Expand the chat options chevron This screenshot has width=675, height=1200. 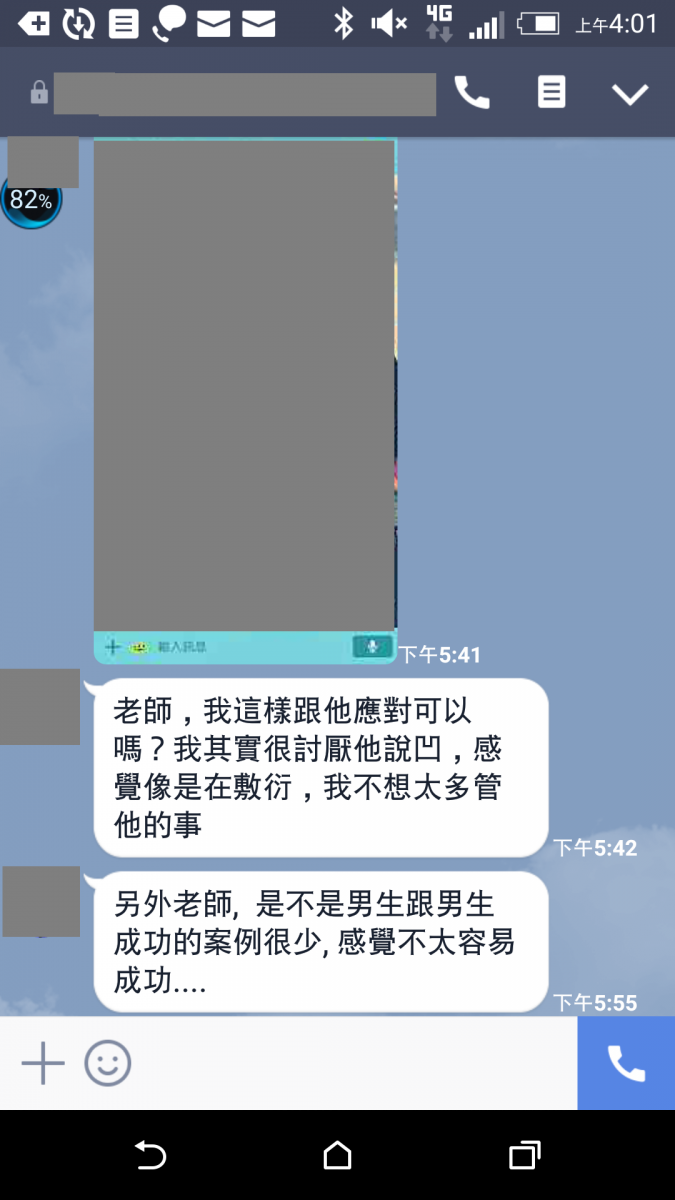630,94
